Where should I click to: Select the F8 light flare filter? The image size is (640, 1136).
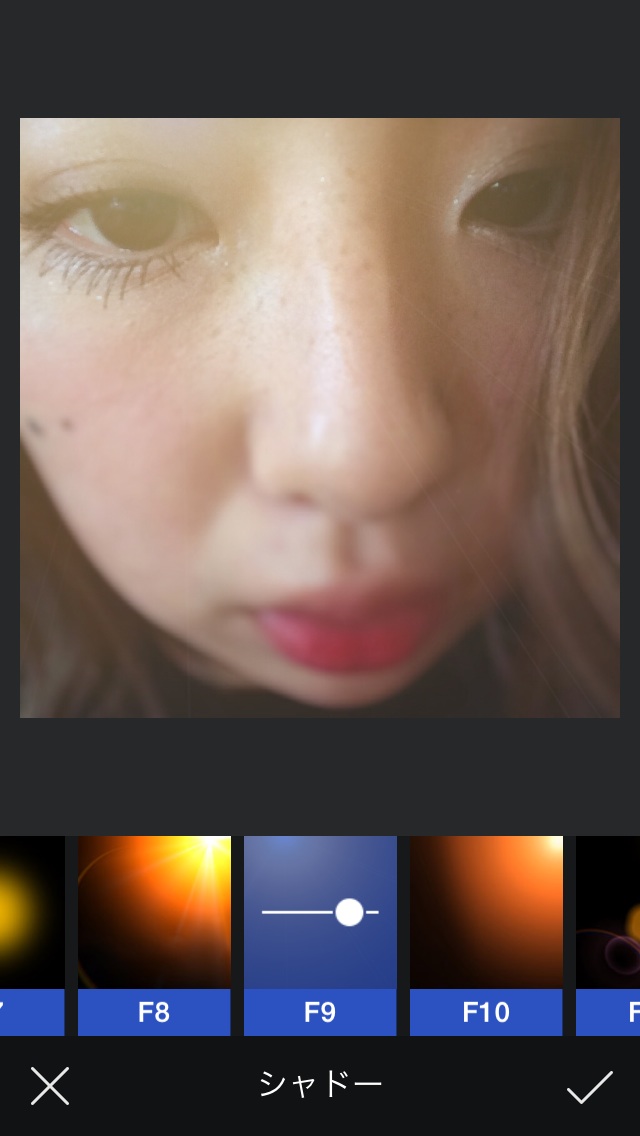coord(154,935)
